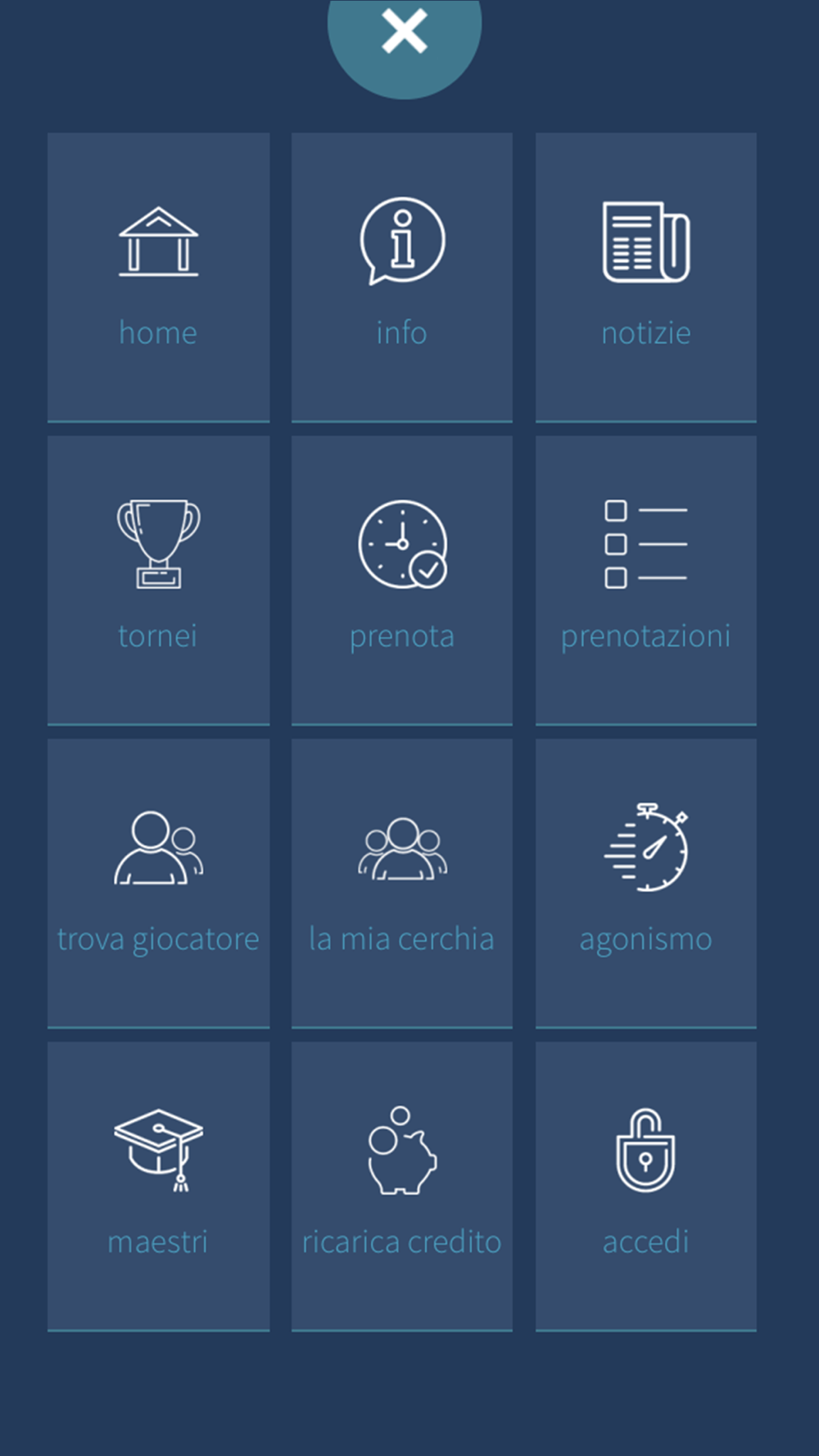Screen dimensions: 819x1456
Task: Go to la mia cerchia
Action: (x=402, y=884)
